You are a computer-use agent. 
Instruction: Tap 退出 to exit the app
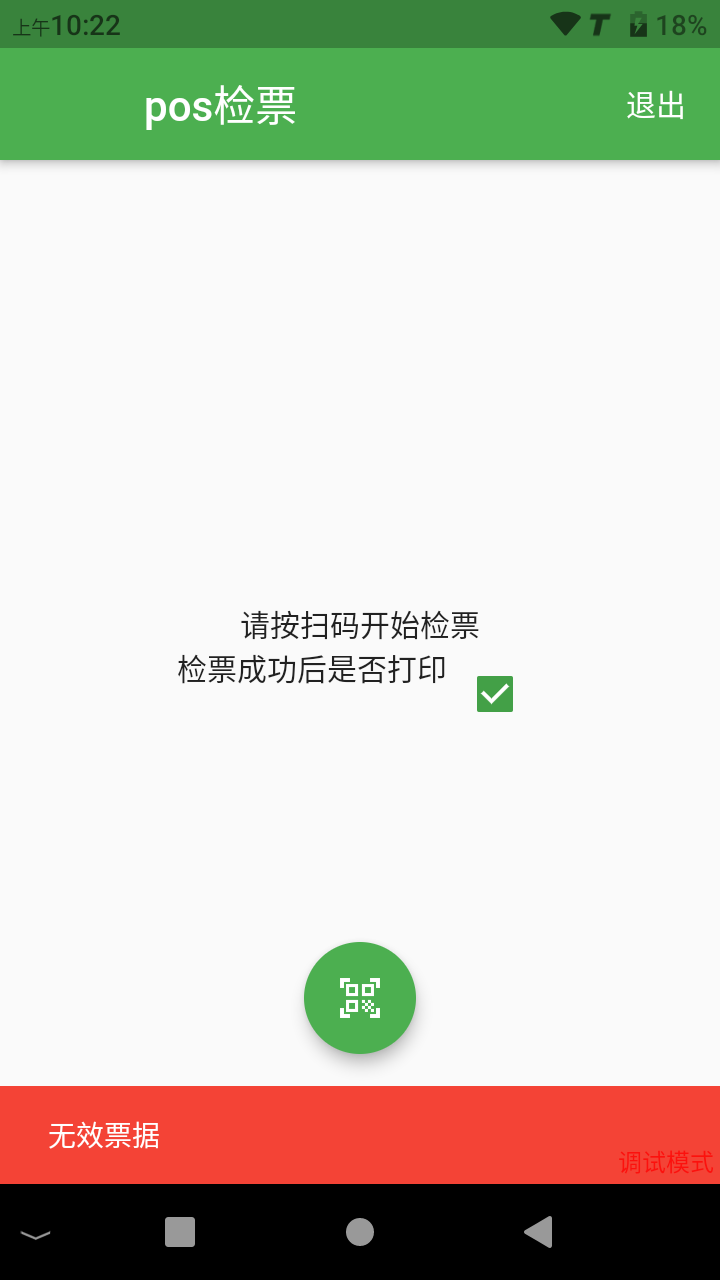656,105
